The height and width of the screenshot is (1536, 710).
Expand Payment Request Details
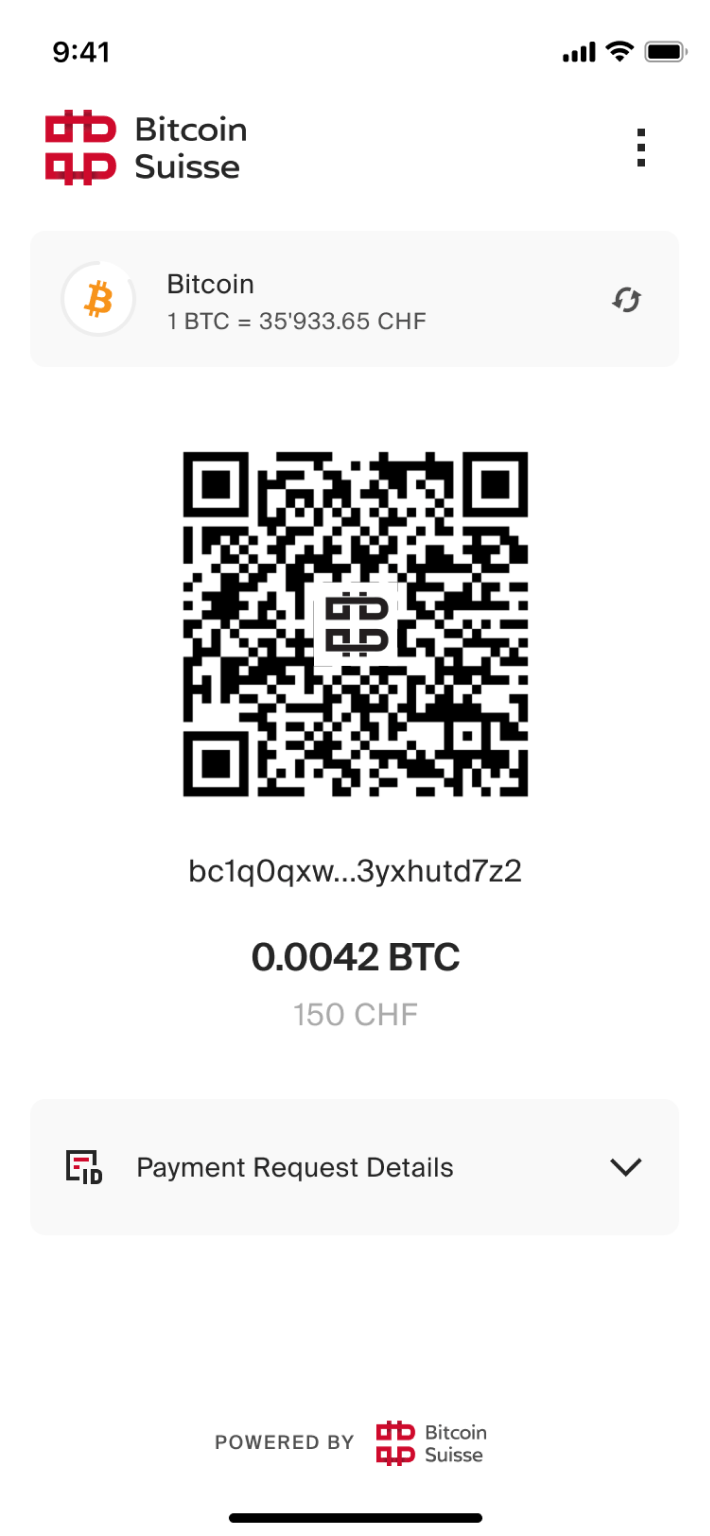point(625,1167)
